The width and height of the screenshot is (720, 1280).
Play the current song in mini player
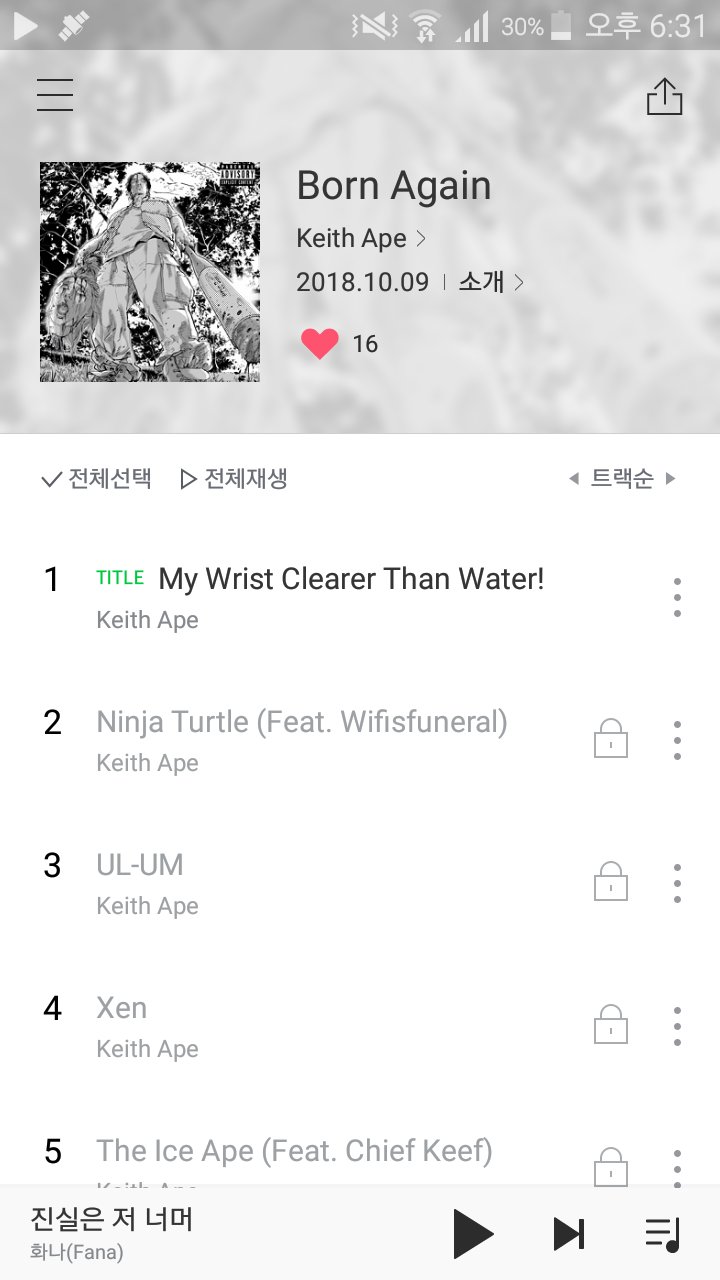pyautogui.click(x=473, y=1233)
